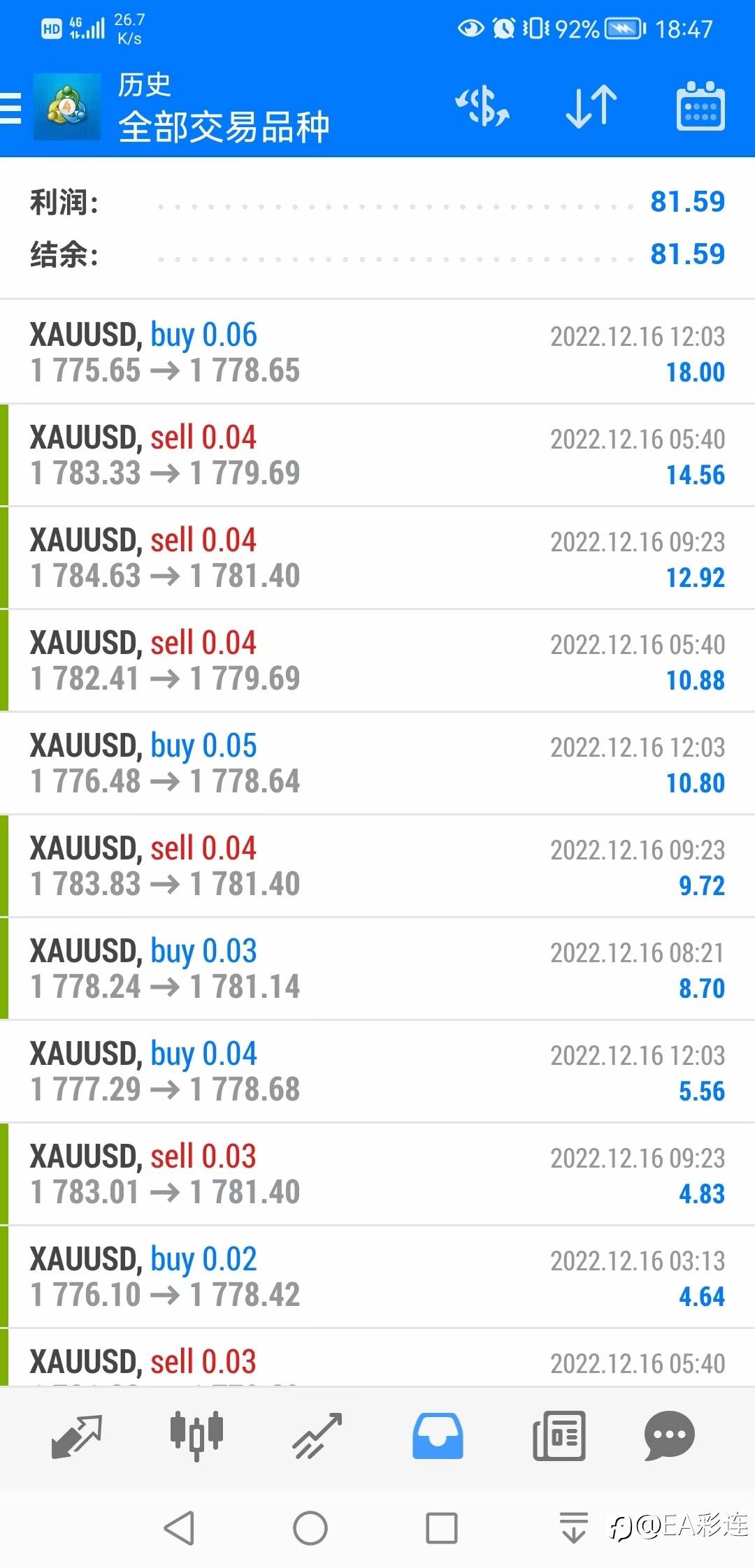Open the sell 0.04 trade from 1 783.33
755x1568 pixels.
click(x=377, y=455)
